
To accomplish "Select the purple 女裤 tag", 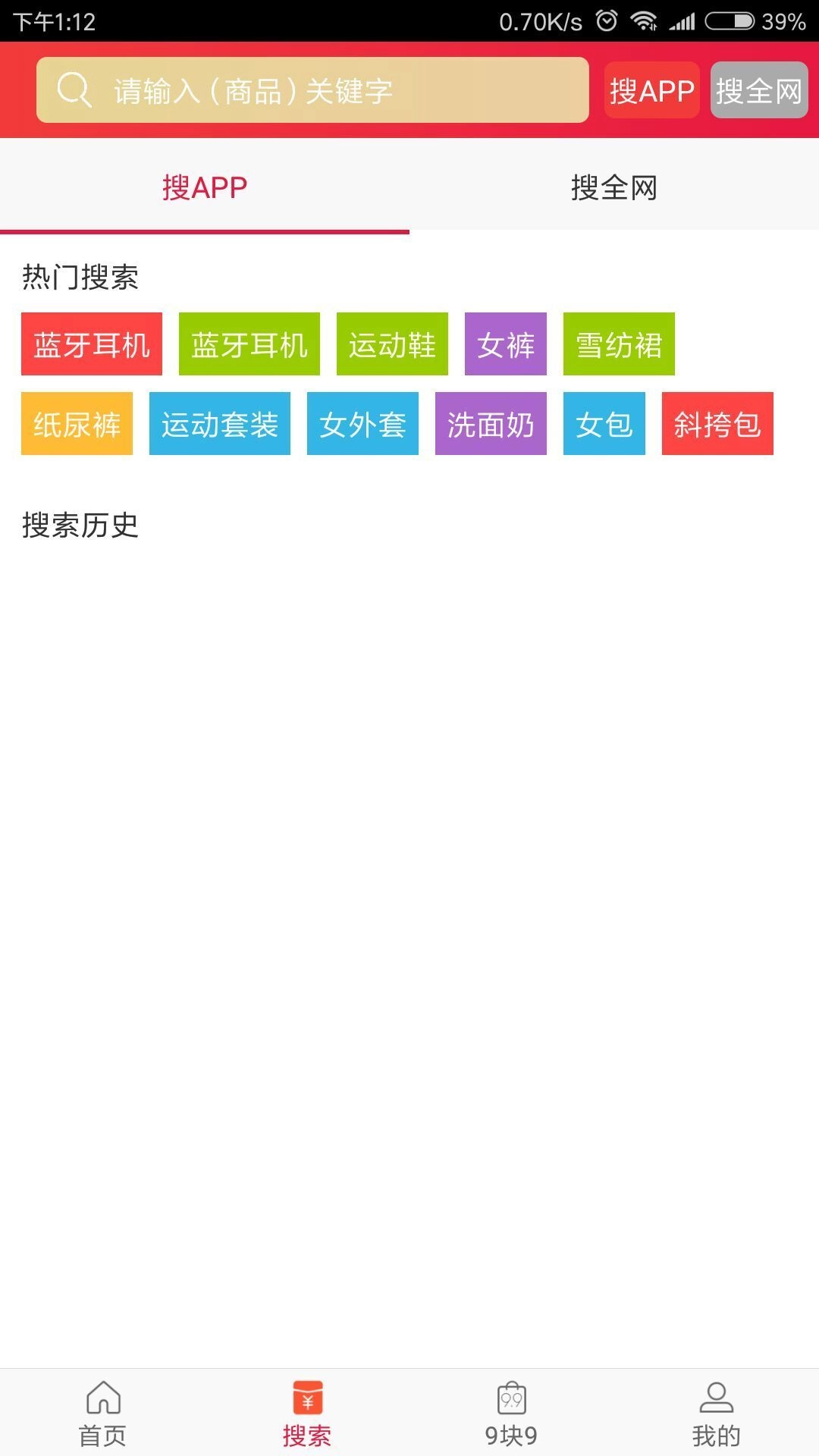I will coord(505,345).
